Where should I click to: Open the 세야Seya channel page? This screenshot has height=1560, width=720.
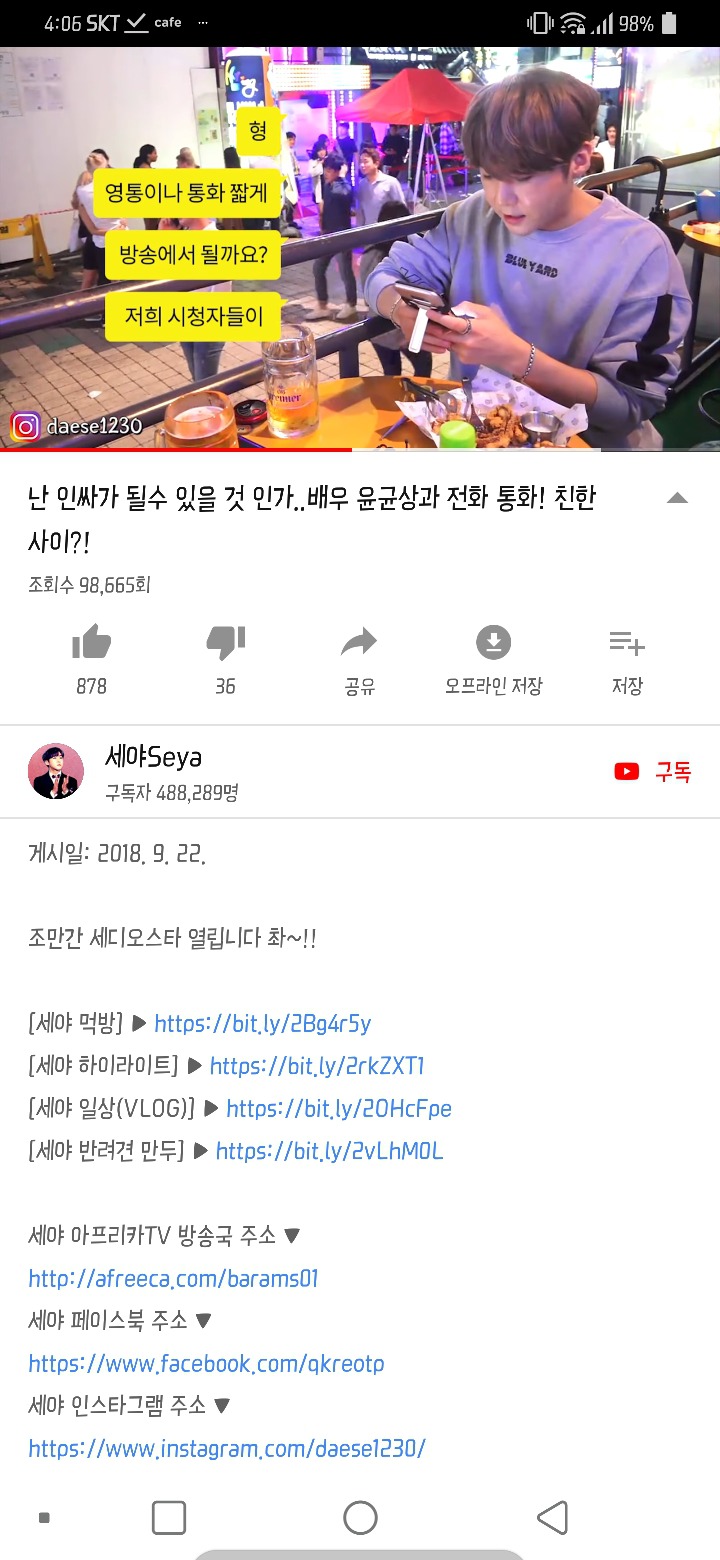pos(154,757)
